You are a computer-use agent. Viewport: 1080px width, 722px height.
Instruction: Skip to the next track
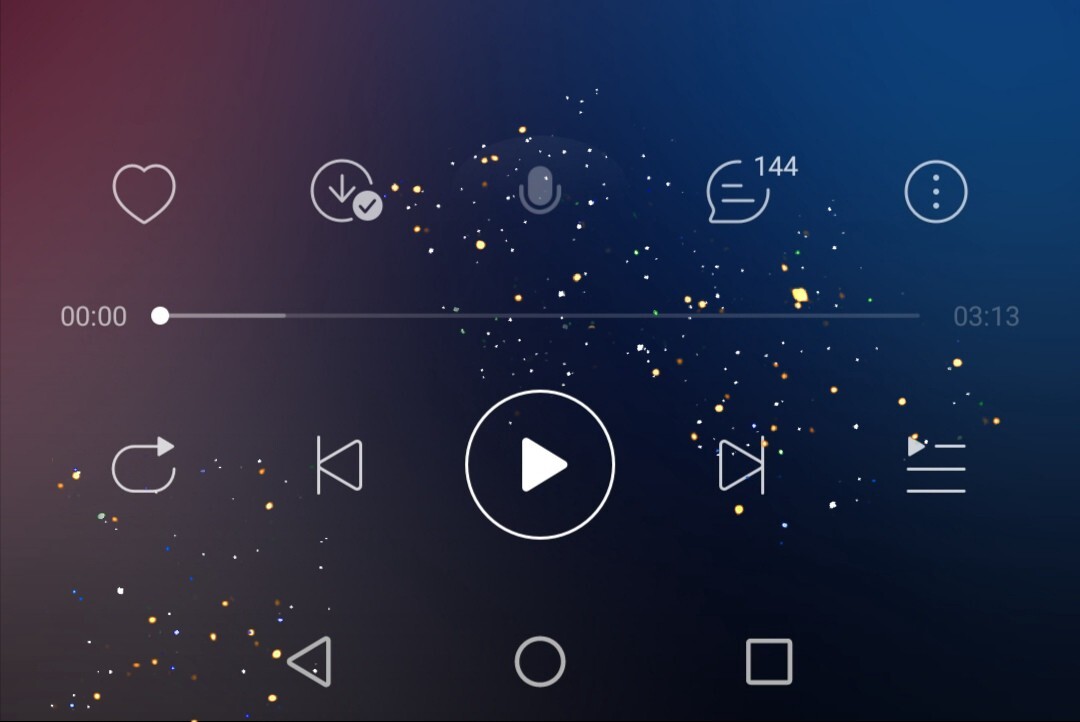point(741,465)
